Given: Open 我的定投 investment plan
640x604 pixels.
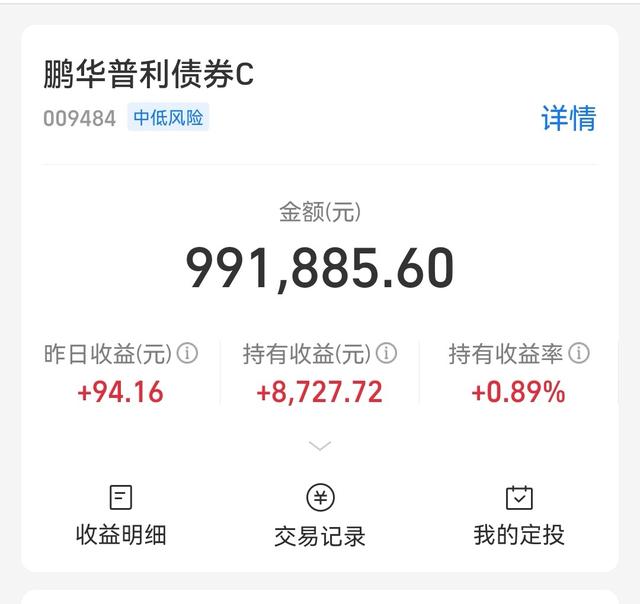Looking at the screenshot, I should pyautogui.click(x=519, y=516).
